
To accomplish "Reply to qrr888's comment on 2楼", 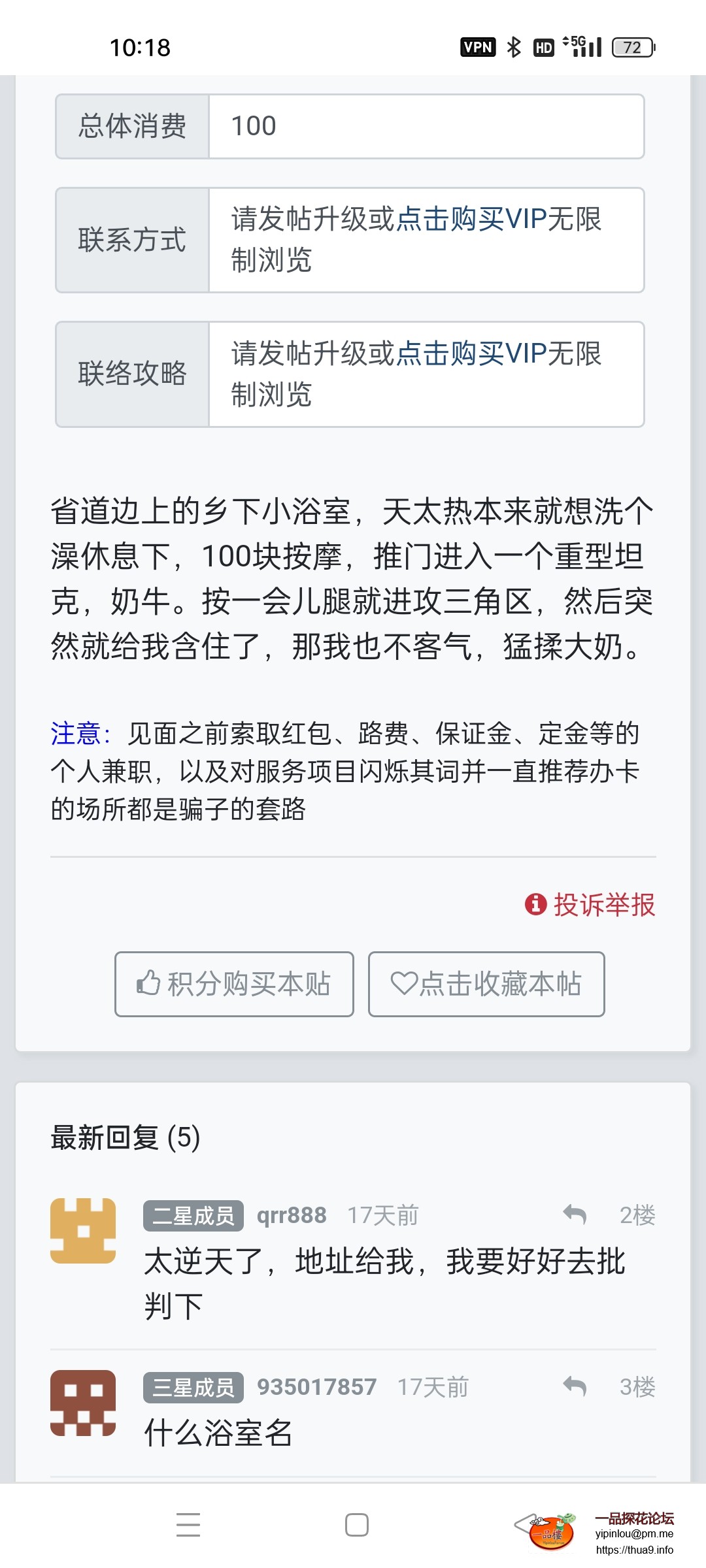I will point(575,1215).
